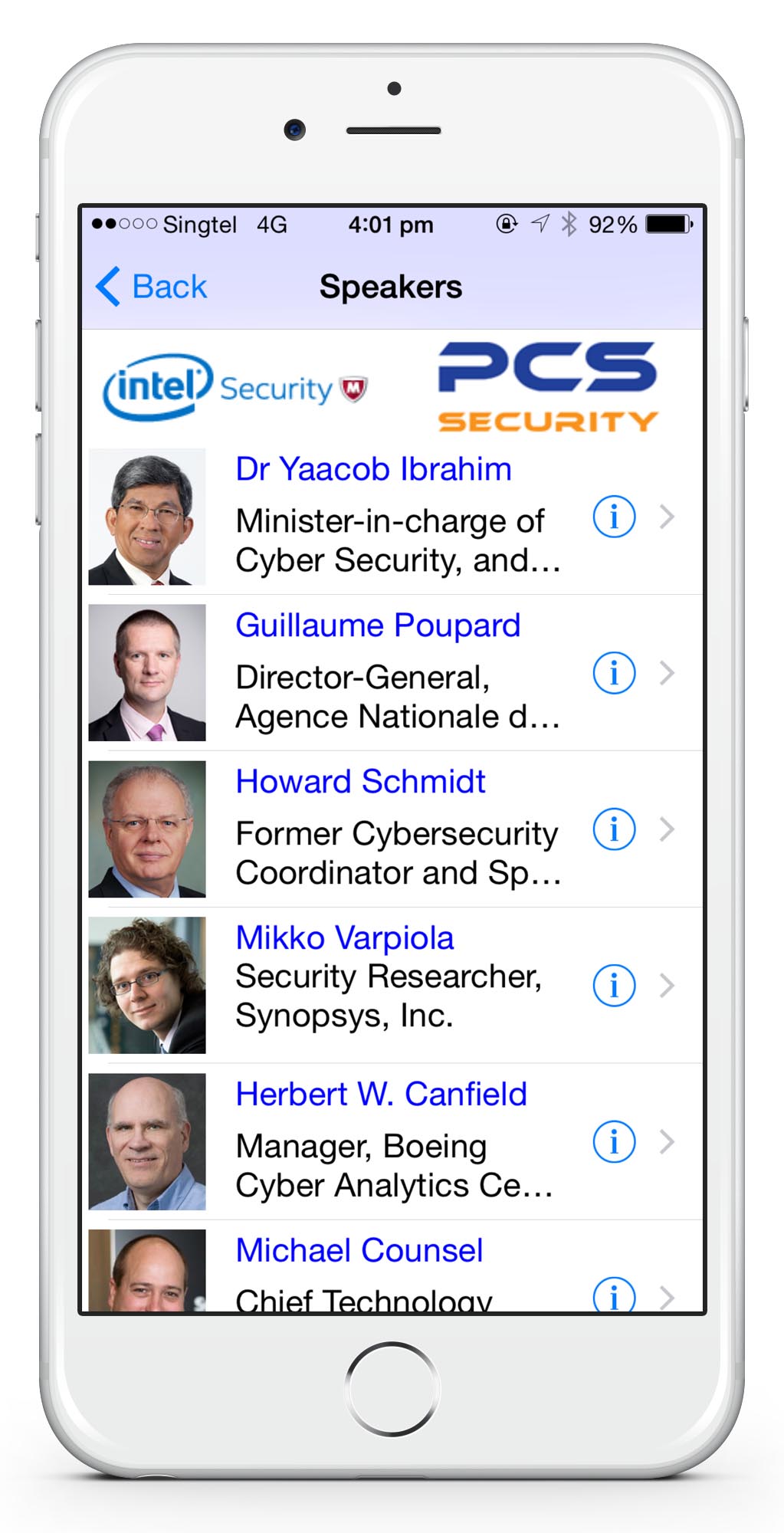Select Mikko Varpiola from the speakers
Image resolution: width=784 pixels, height=1533 pixels.
(x=392, y=986)
